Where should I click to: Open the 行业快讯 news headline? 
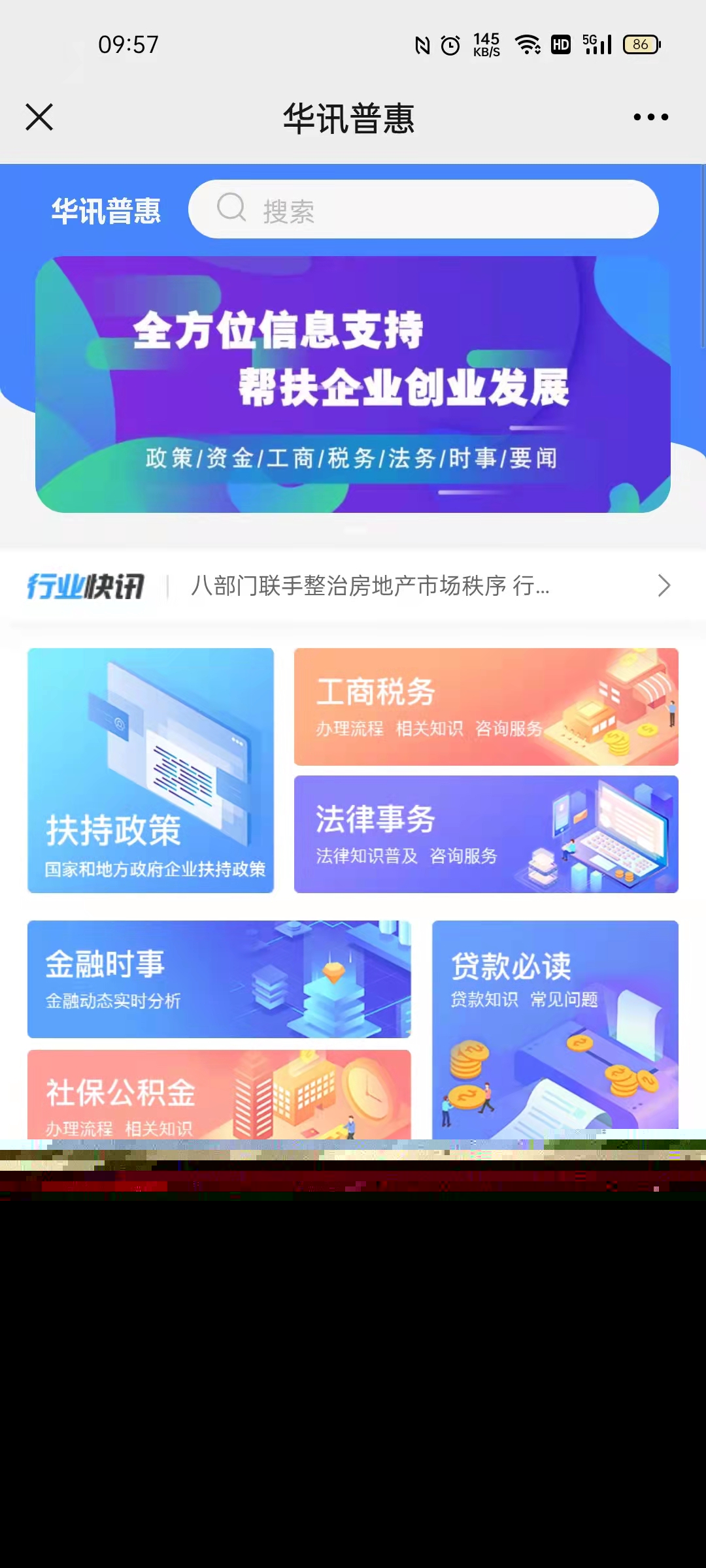click(x=369, y=586)
